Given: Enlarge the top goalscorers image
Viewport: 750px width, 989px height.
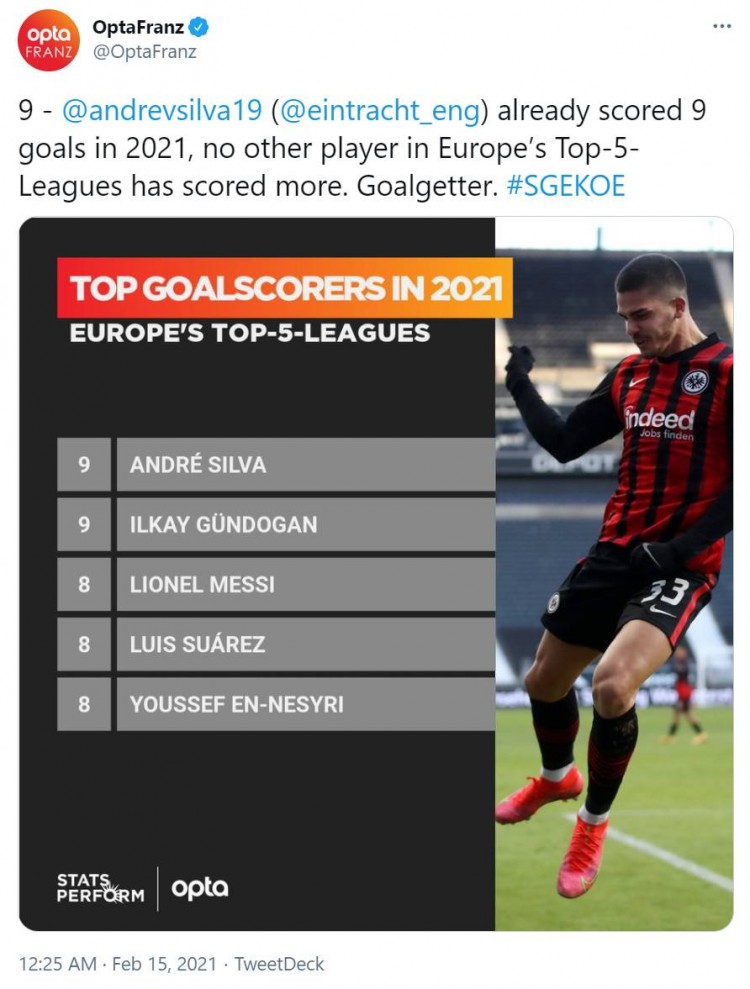Looking at the screenshot, I should point(375,575).
